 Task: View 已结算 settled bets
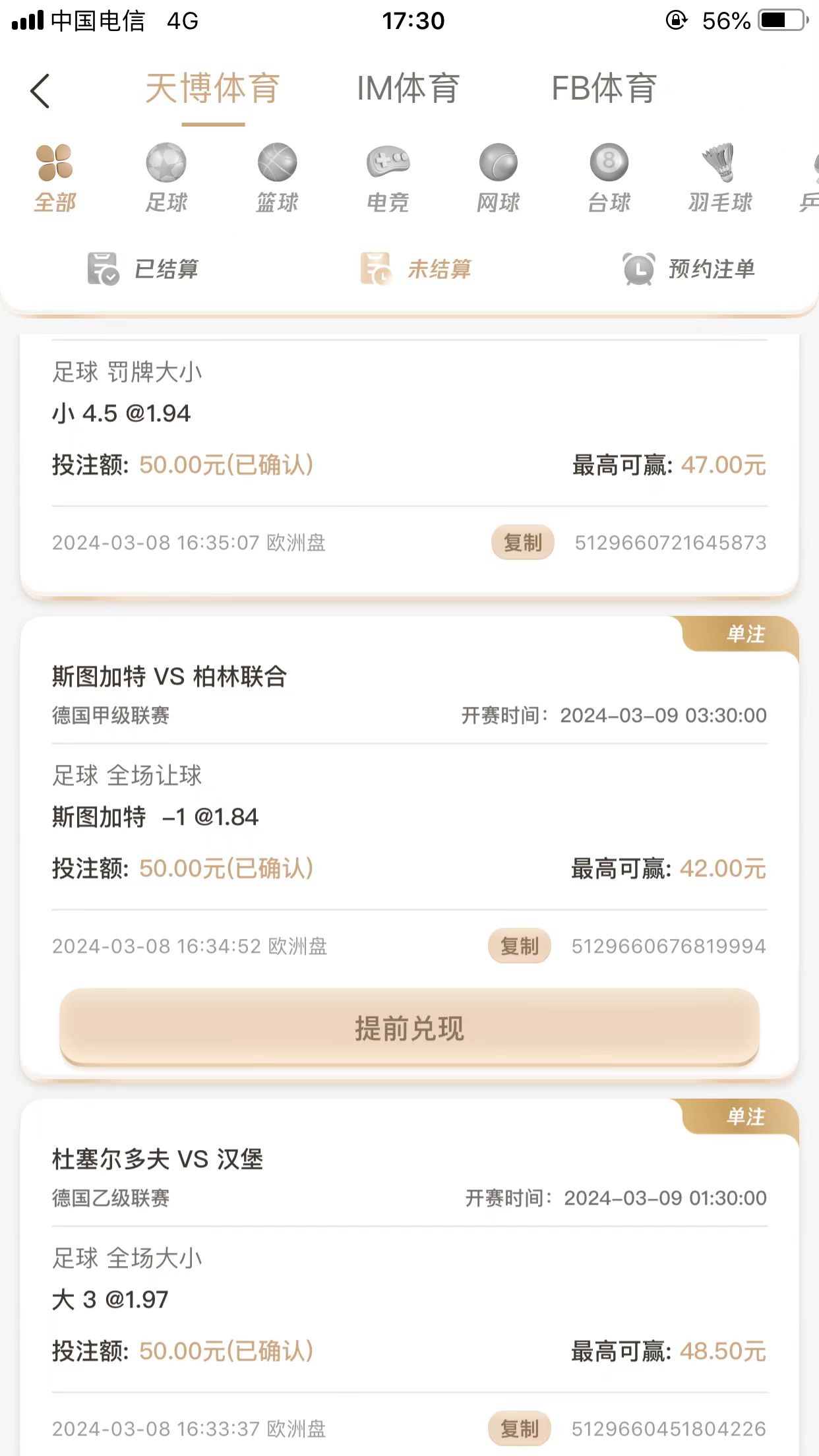143,269
